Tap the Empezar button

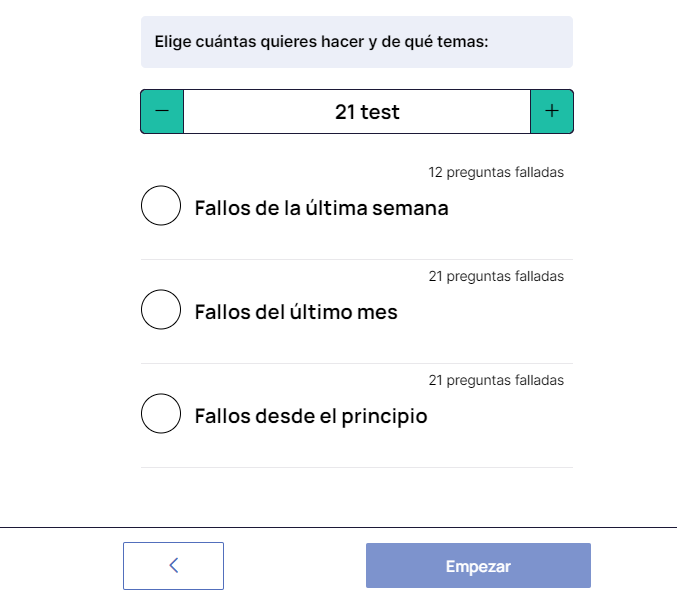[x=478, y=566]
